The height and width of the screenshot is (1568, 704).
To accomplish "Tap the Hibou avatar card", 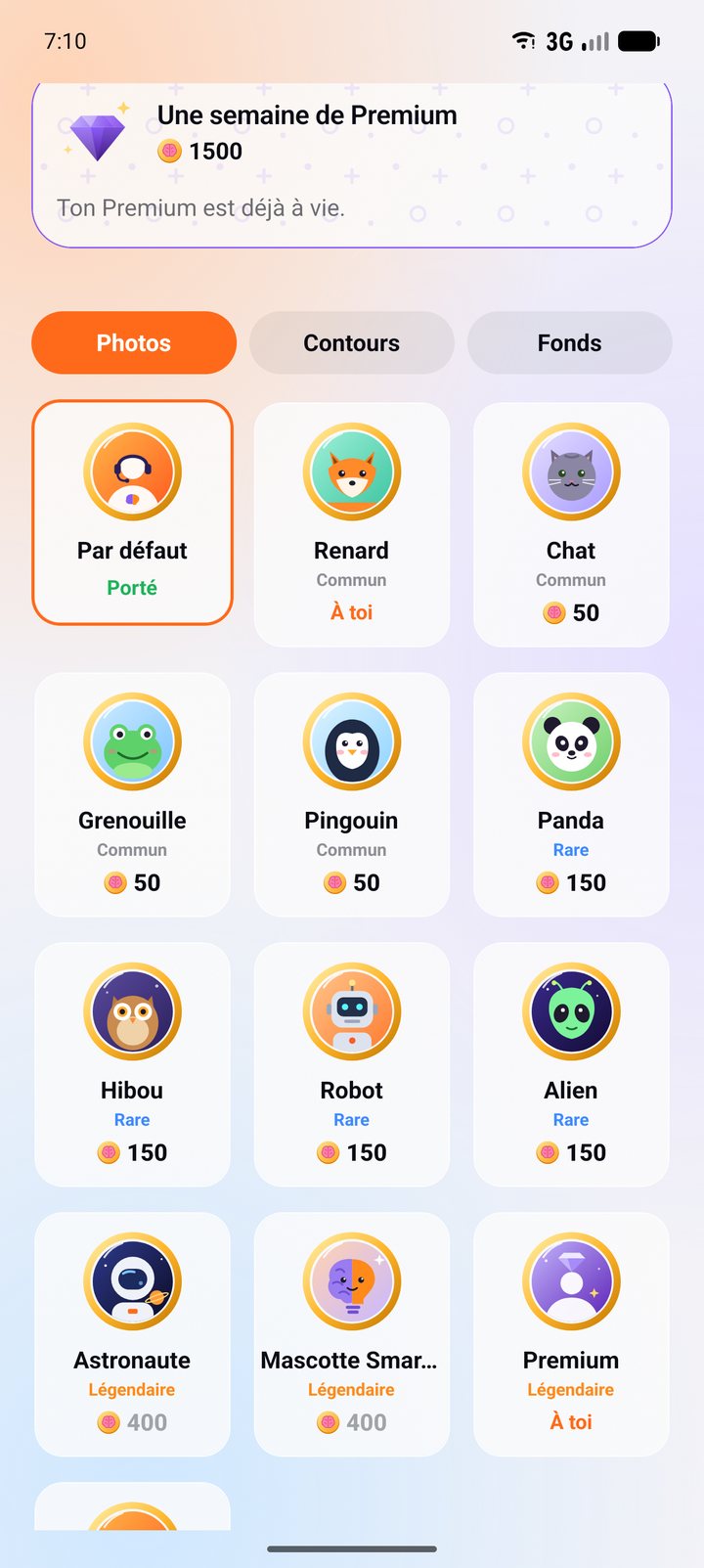I will (132, 1064).
